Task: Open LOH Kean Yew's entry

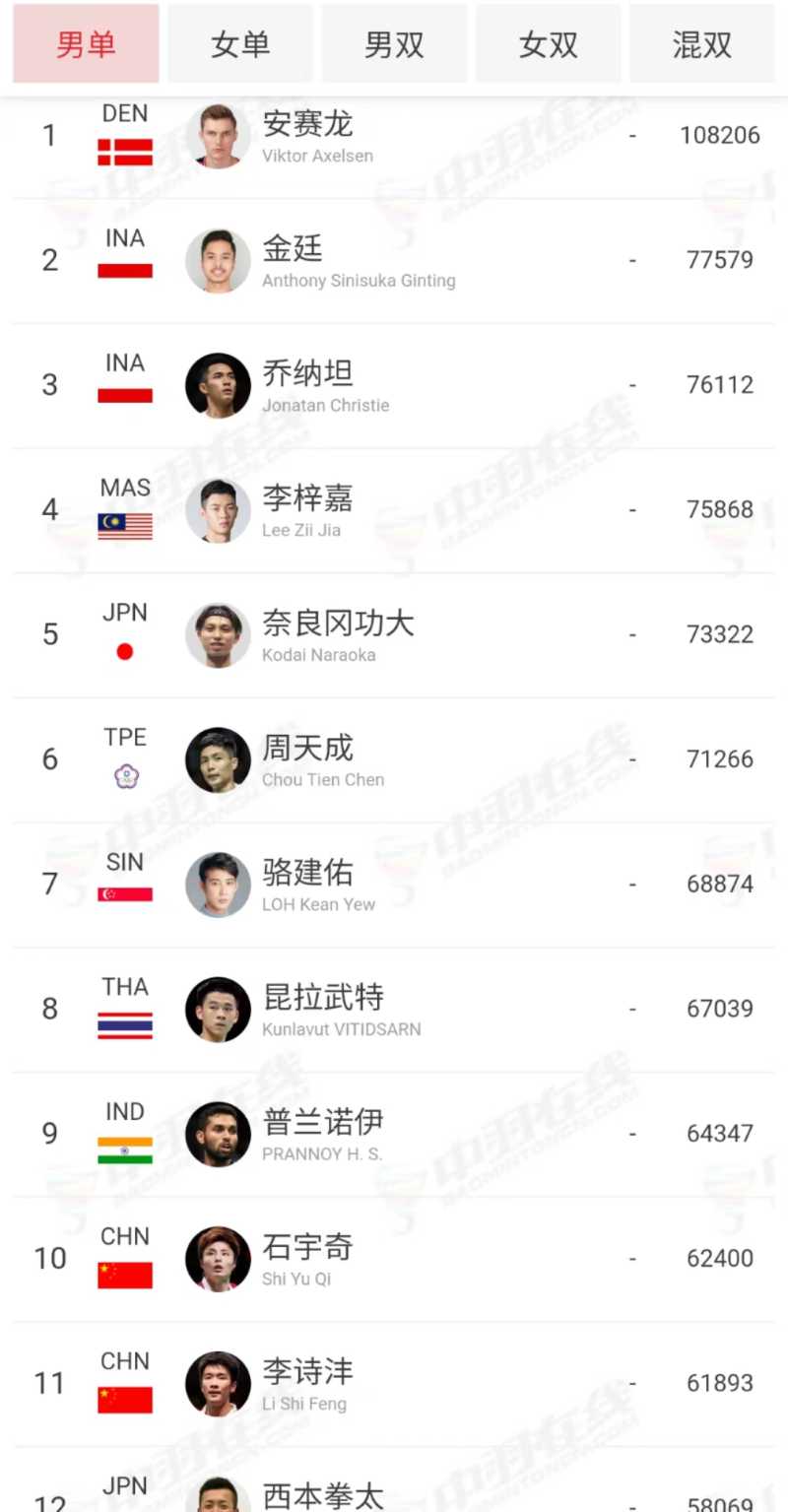Action: pos(394,885)
